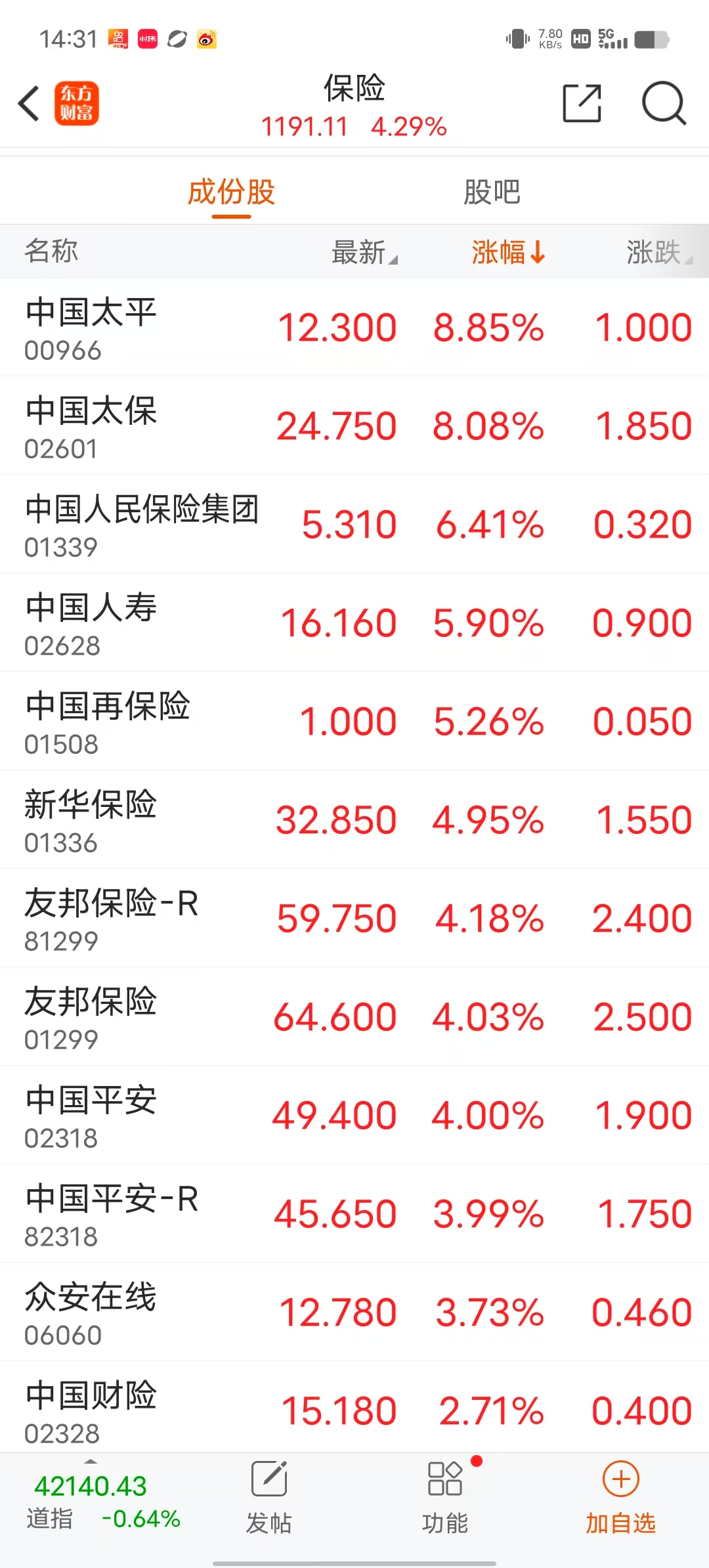709x1568 pixels.
Task: Open the search magnifier
Action: (663, 104)
